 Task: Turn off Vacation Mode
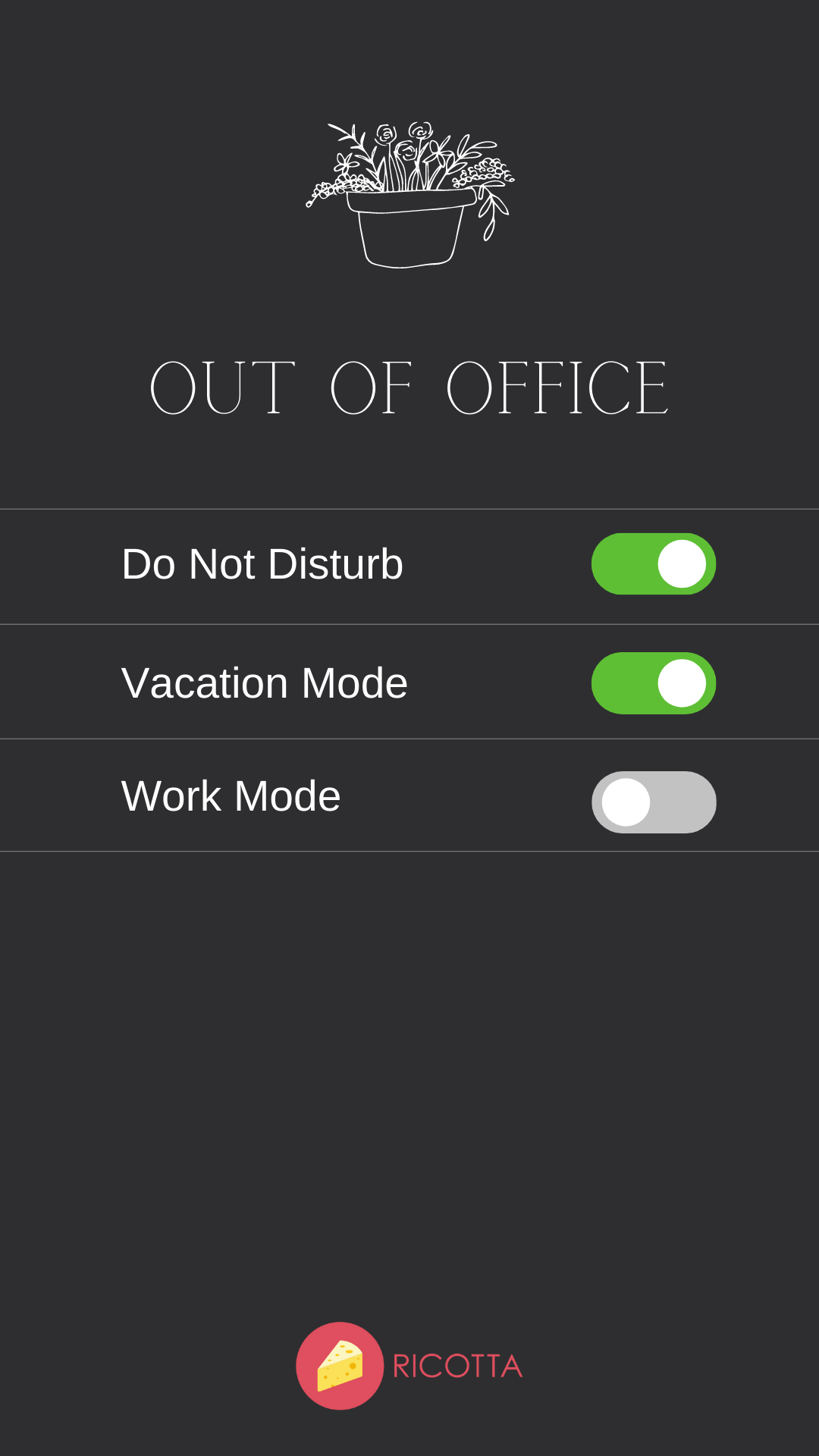[x=652, y=682]
